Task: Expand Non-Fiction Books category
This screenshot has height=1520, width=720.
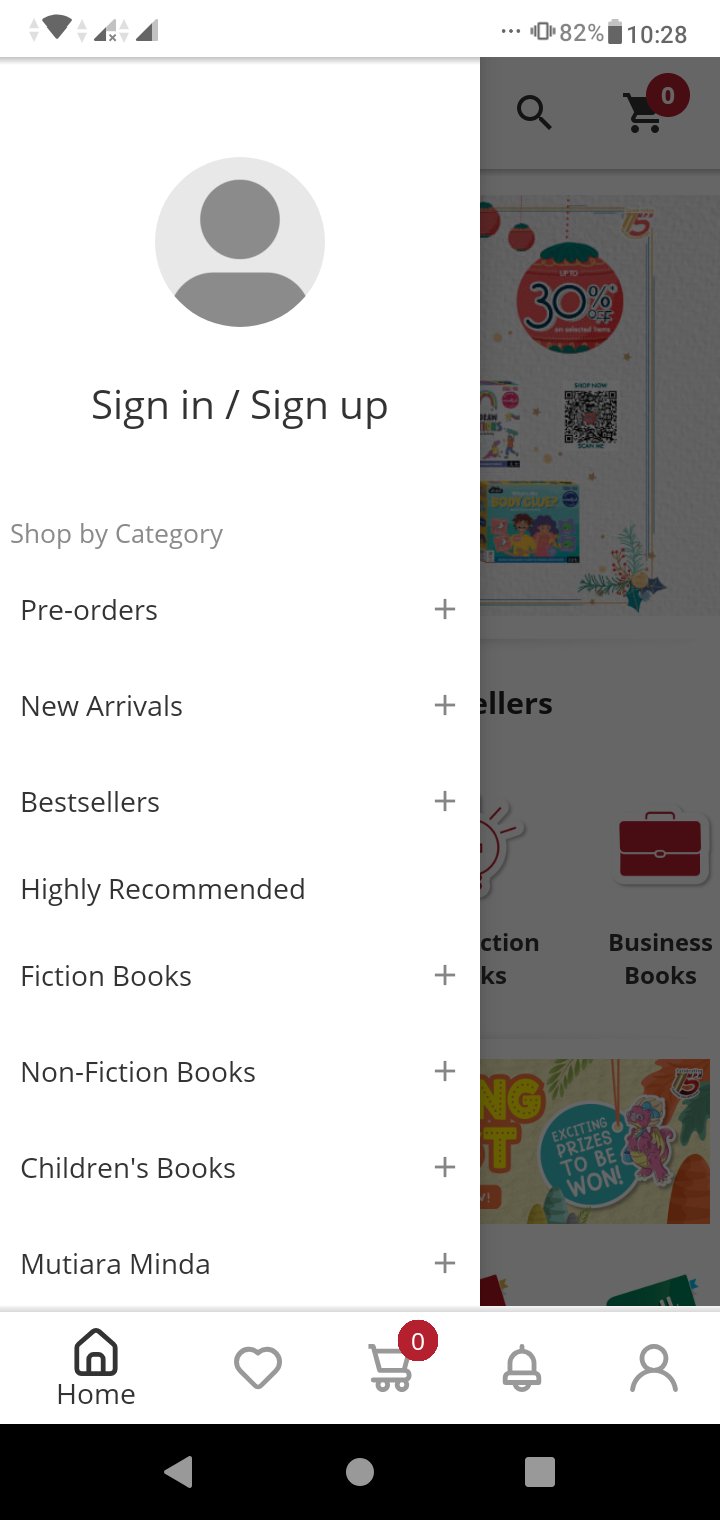Action: tap(445, 1071)
